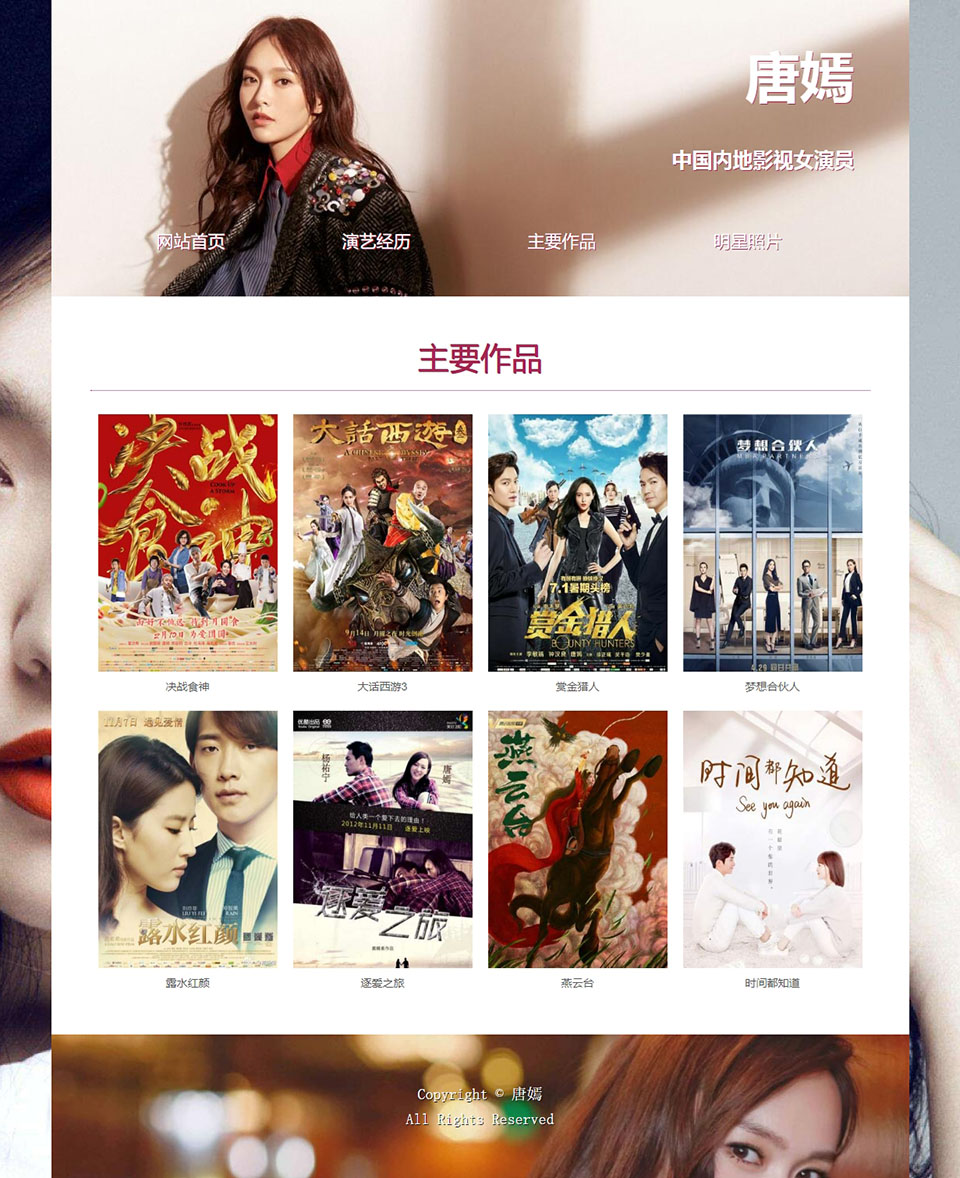Open the 决战食神 movie poster
The image size is (960, 1178).
188,542
